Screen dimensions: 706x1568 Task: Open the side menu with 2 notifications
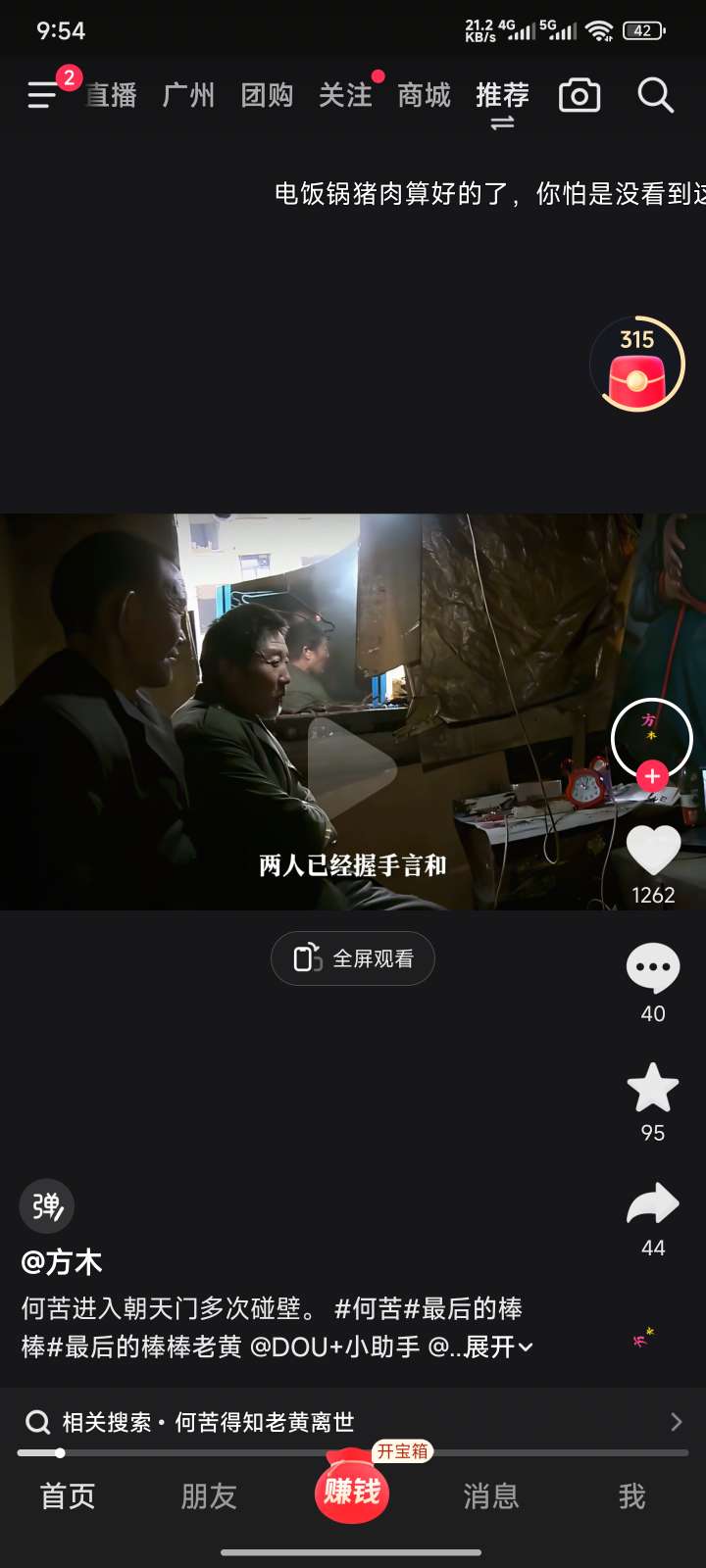(44, 95)
